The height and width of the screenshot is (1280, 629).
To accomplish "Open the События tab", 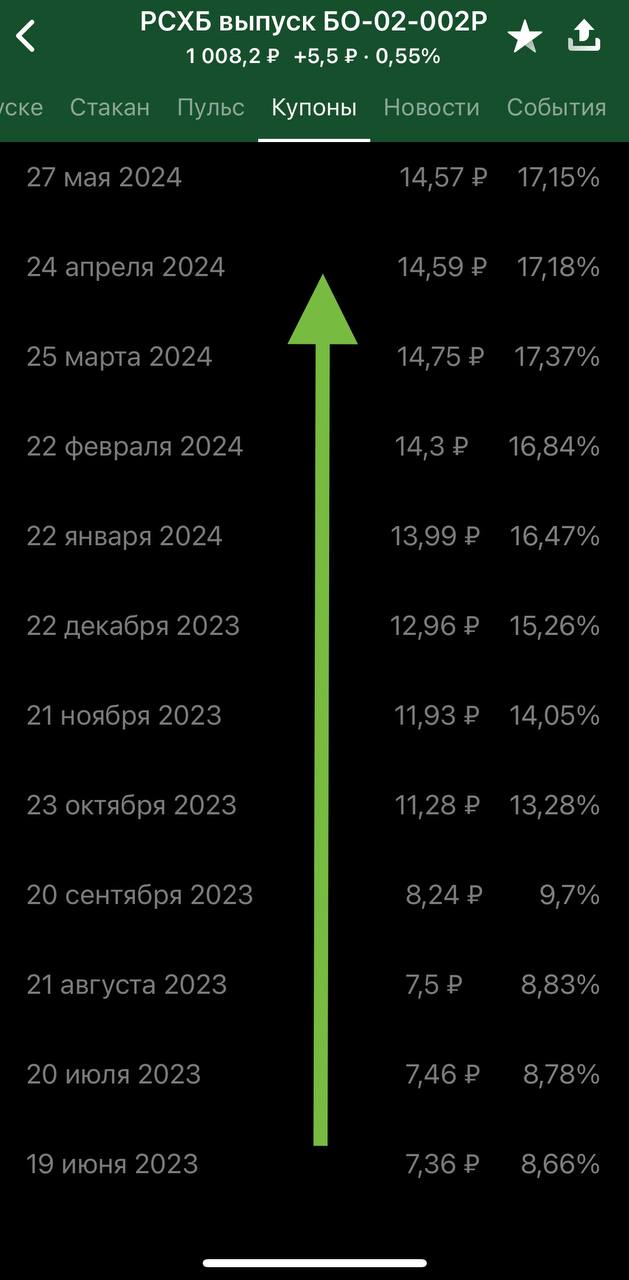I will (x=556, y=108).
